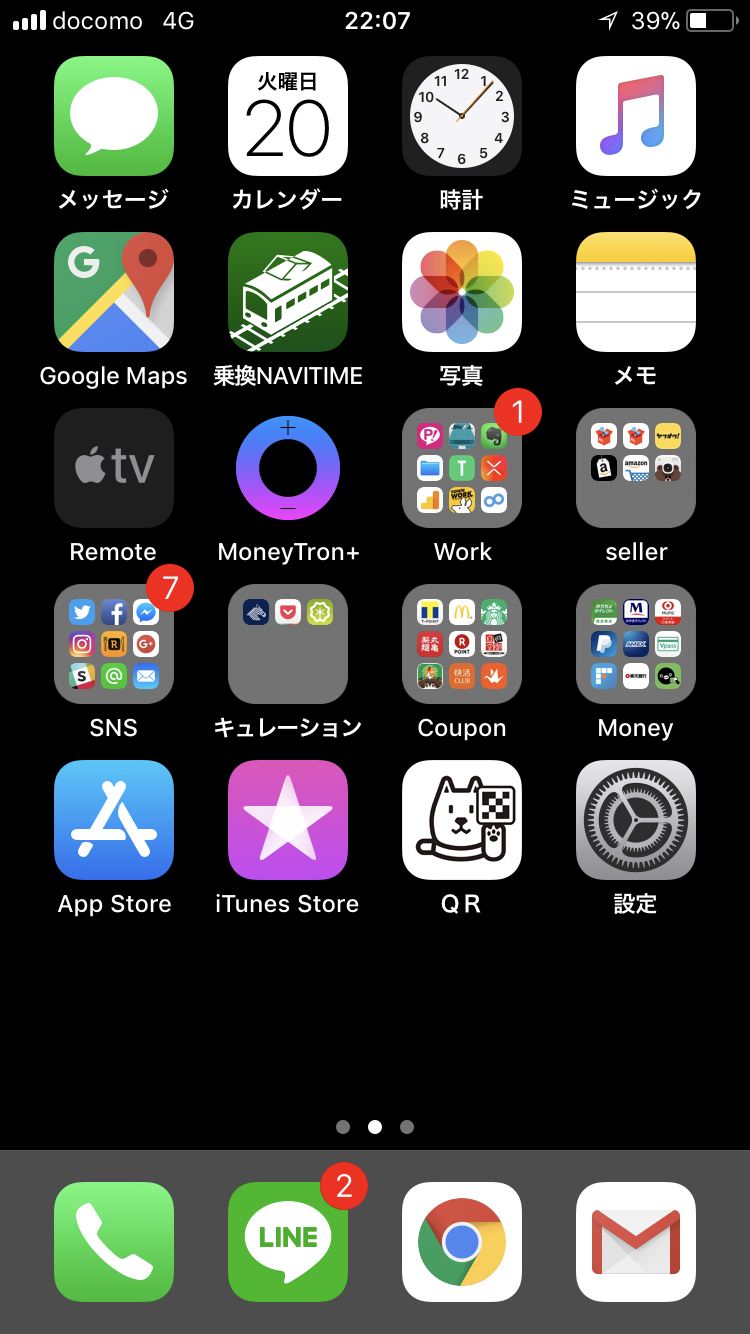The width and height of the screenshot is (750, 1334).
Task: Launch the App Store
Action: [x=114, y=820]
